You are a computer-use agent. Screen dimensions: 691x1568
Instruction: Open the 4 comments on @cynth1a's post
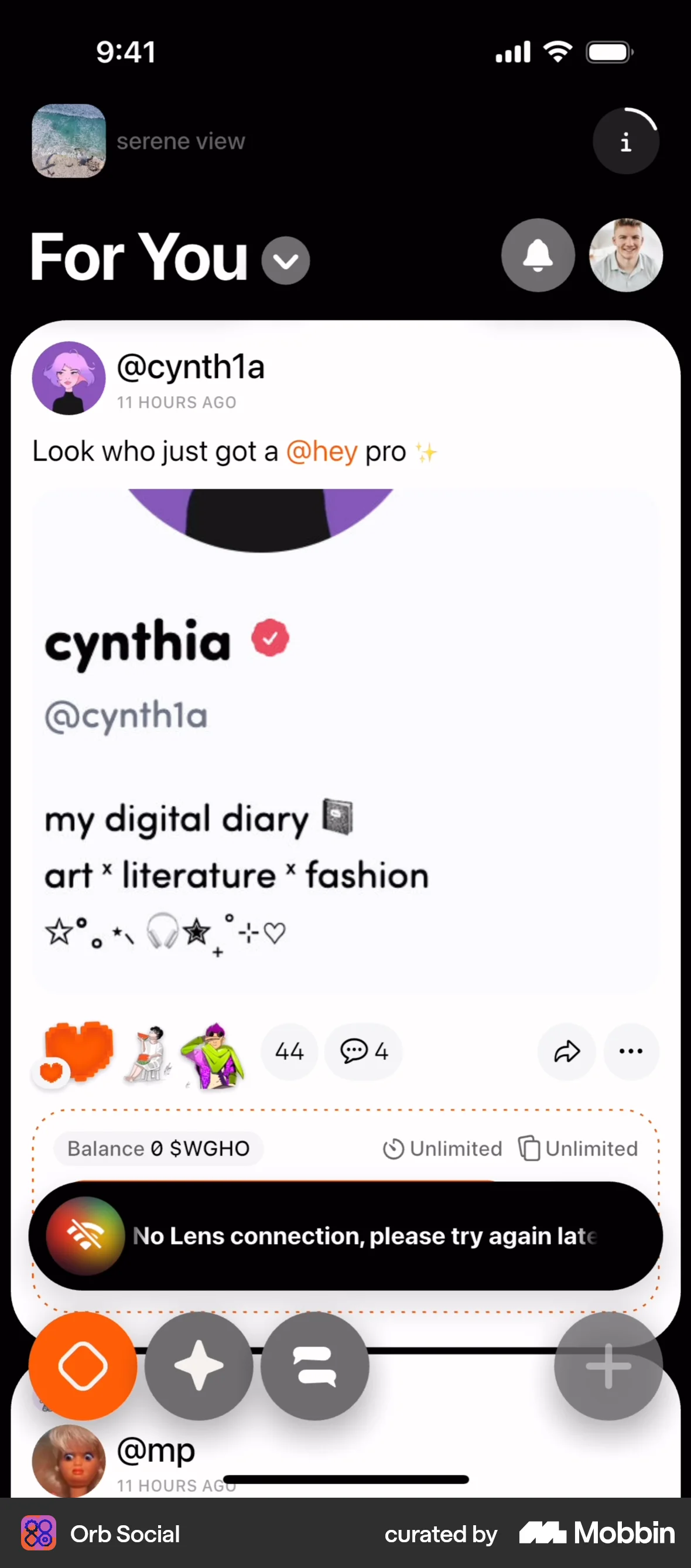click(x=363, y=1051)
